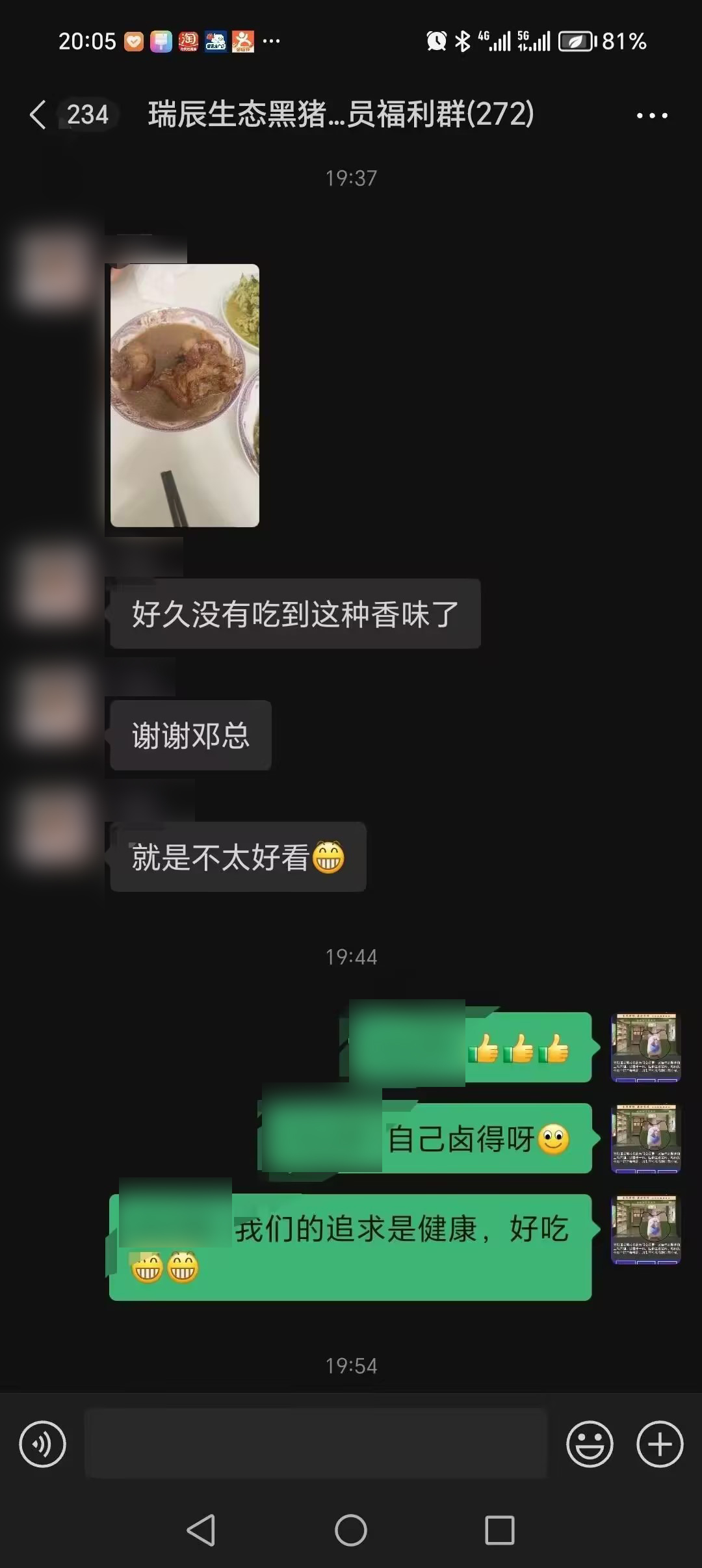The height and width of the screenshot is (1568, 702).
Task: Switch to voice message input
Action: coord(43,1444)
